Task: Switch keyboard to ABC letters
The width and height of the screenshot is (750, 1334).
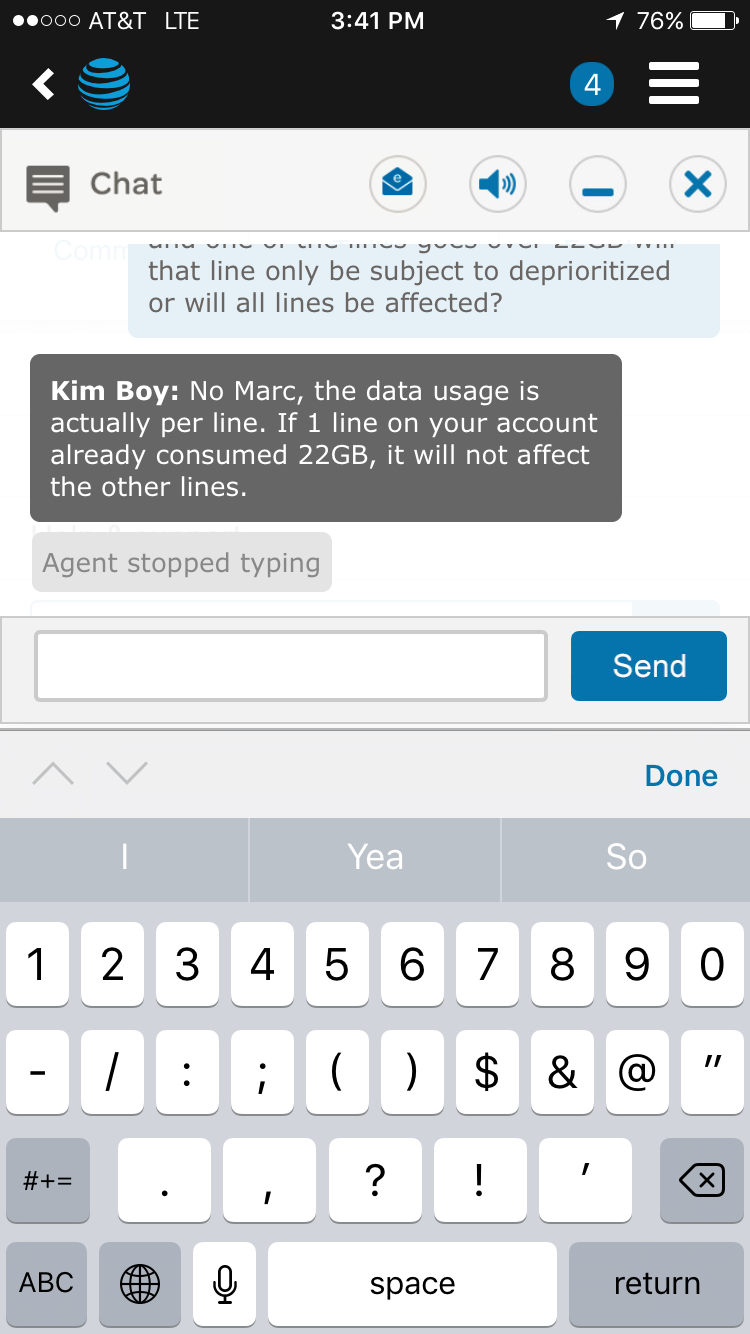Action: 47,1283
